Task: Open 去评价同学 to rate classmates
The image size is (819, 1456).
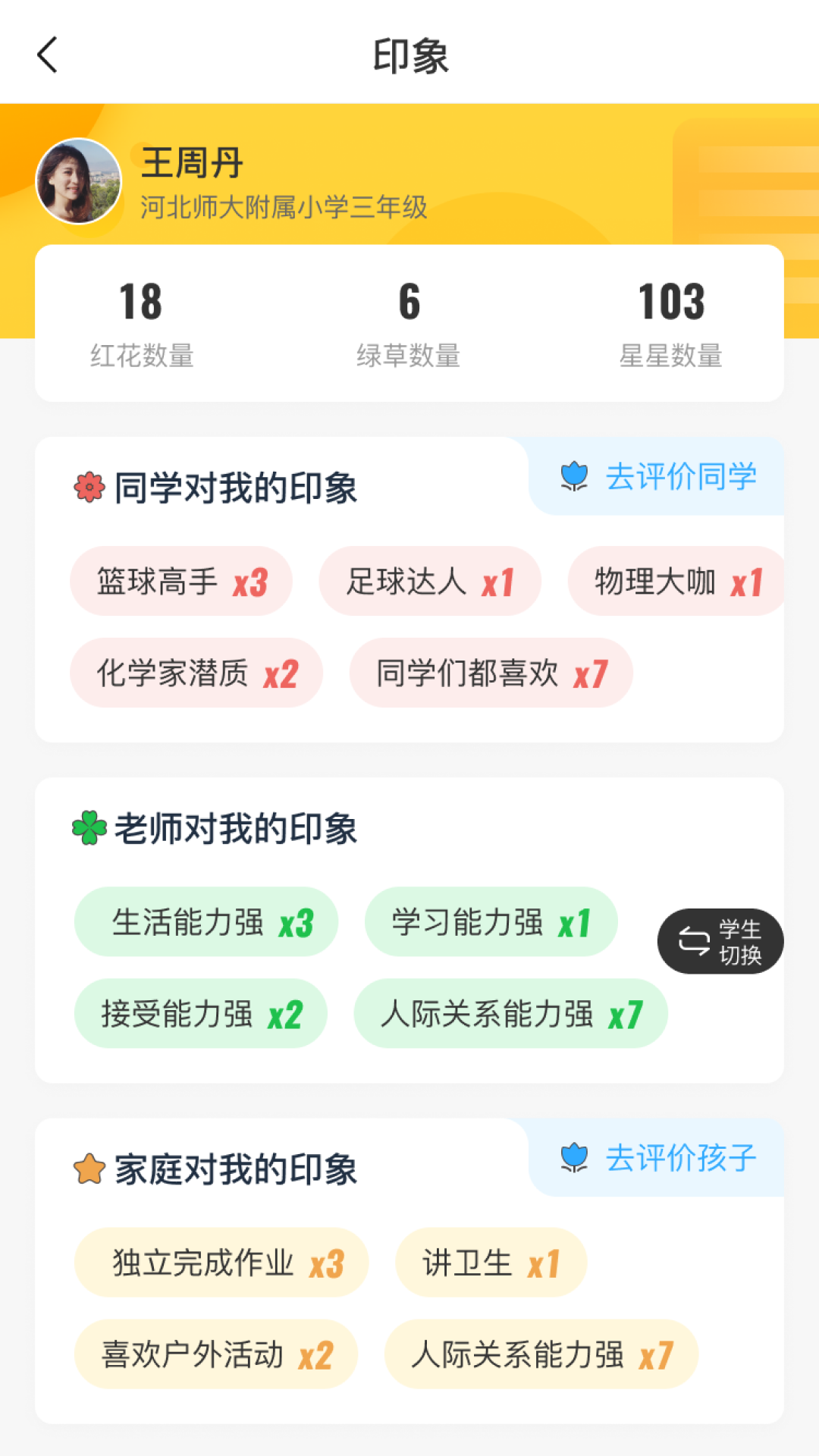Action: [x=681, y=476]
